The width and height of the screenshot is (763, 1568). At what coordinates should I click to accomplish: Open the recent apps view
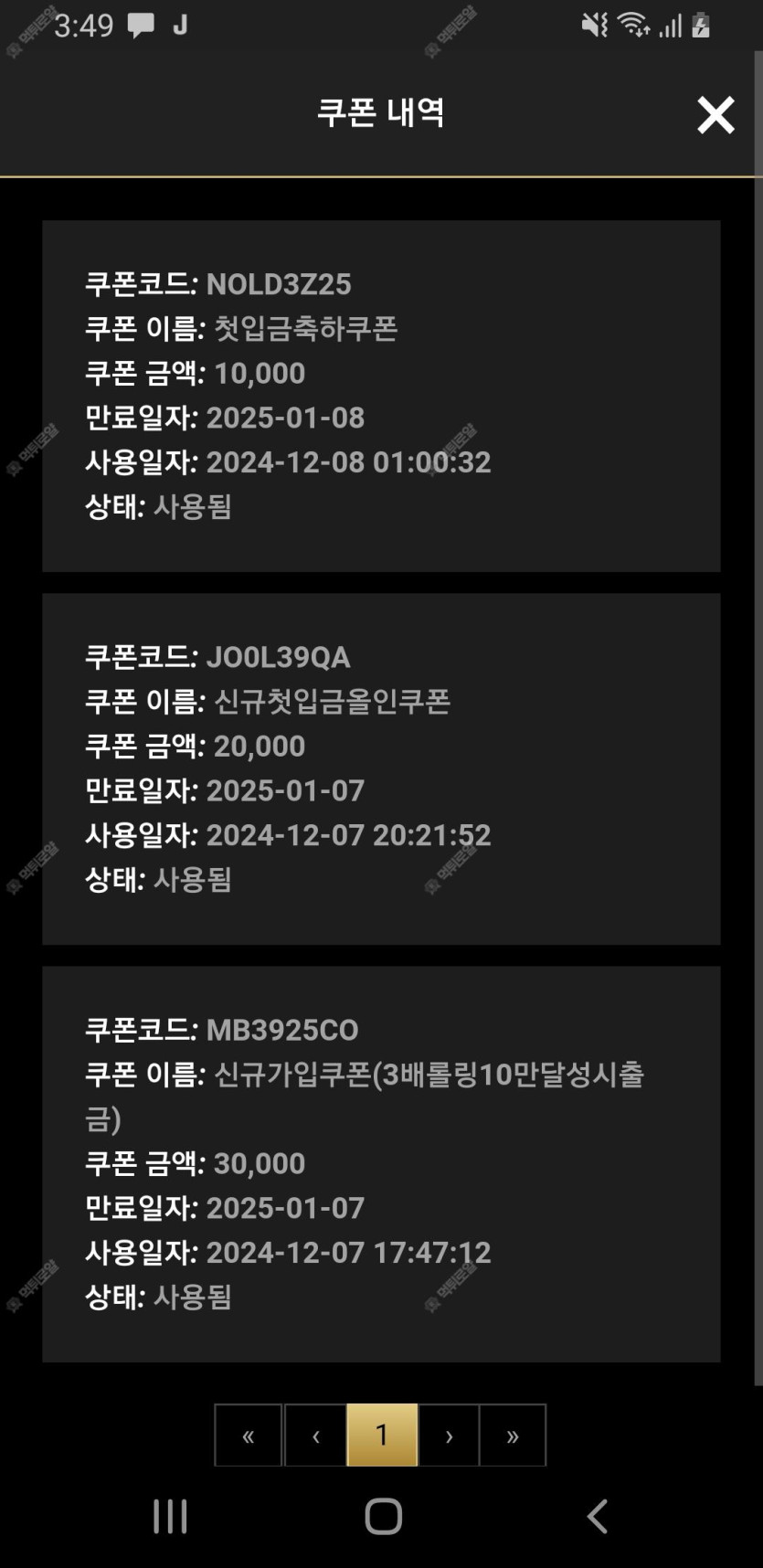tap(170, 1516)
